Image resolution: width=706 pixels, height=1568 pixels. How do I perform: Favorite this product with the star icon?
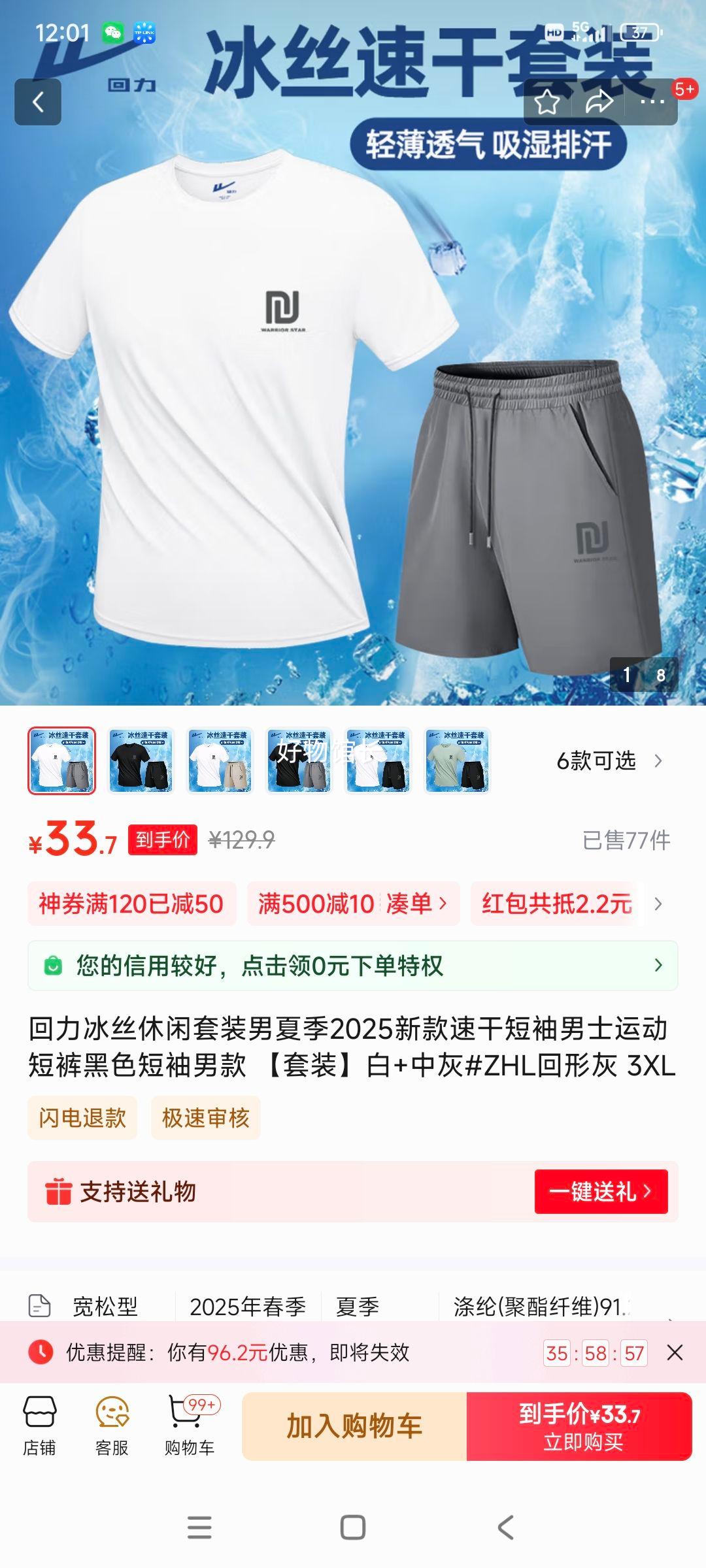(547, 102)
